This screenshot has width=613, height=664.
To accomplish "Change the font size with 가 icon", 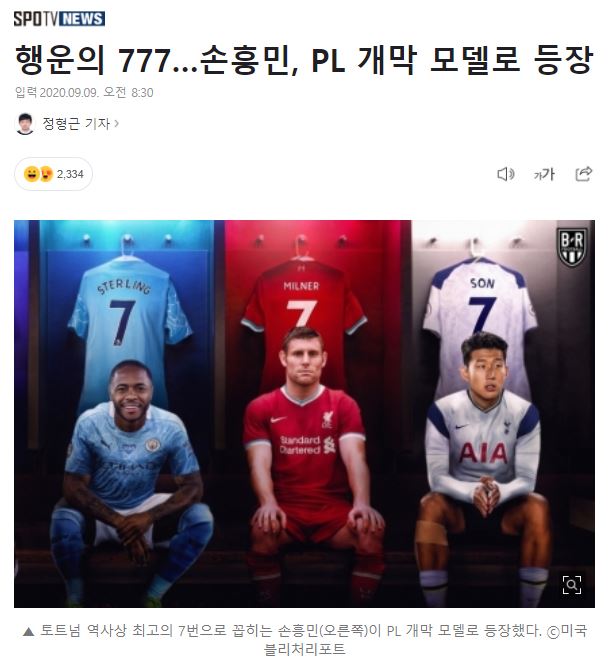I will [x=544, y=174].
